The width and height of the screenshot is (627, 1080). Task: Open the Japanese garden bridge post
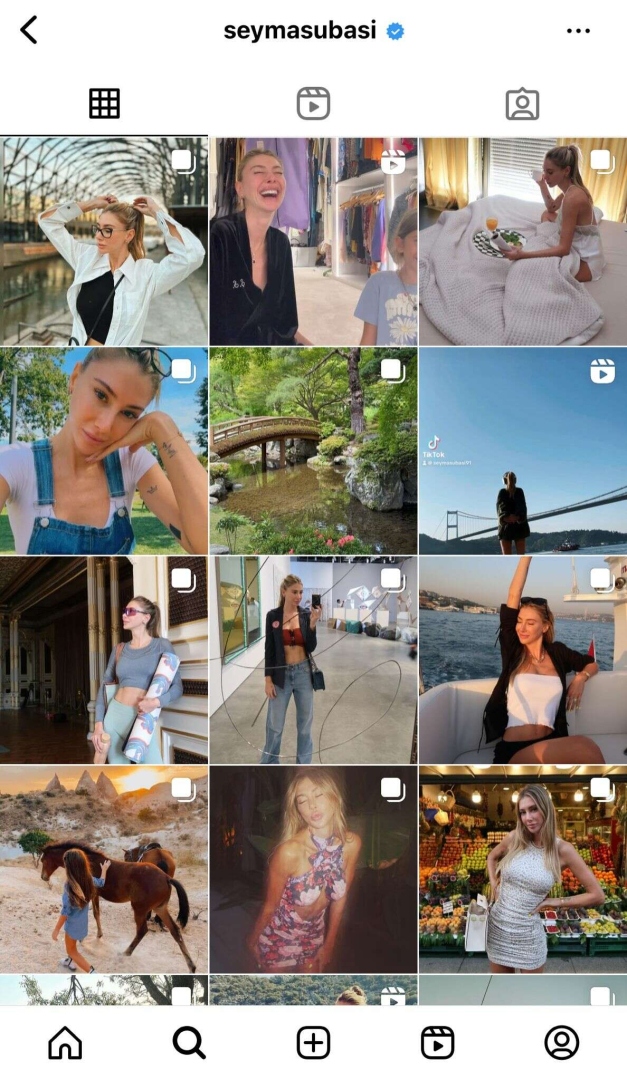[313, 451]
